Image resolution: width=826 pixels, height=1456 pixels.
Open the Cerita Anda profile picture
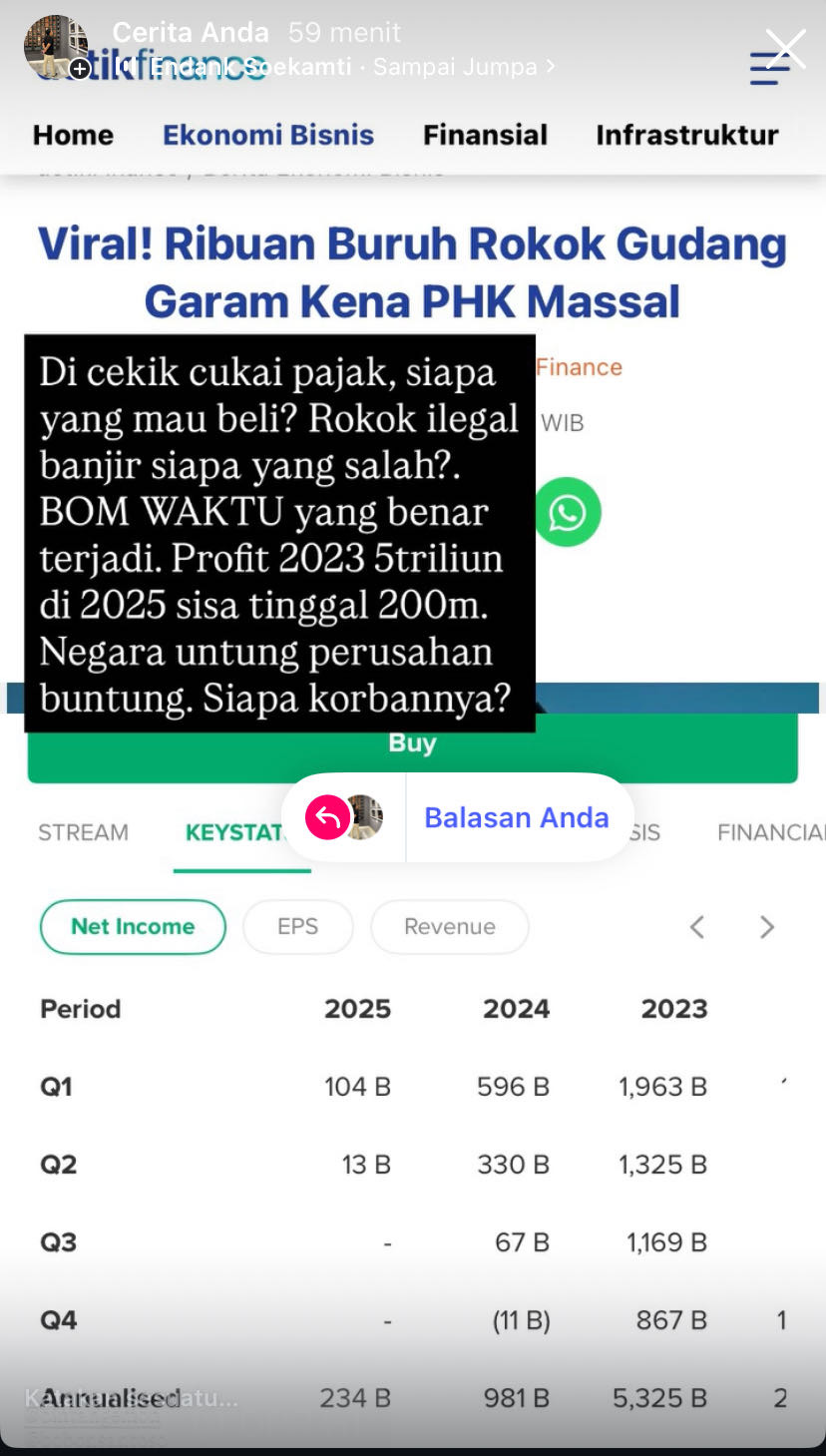click(56, 47)
